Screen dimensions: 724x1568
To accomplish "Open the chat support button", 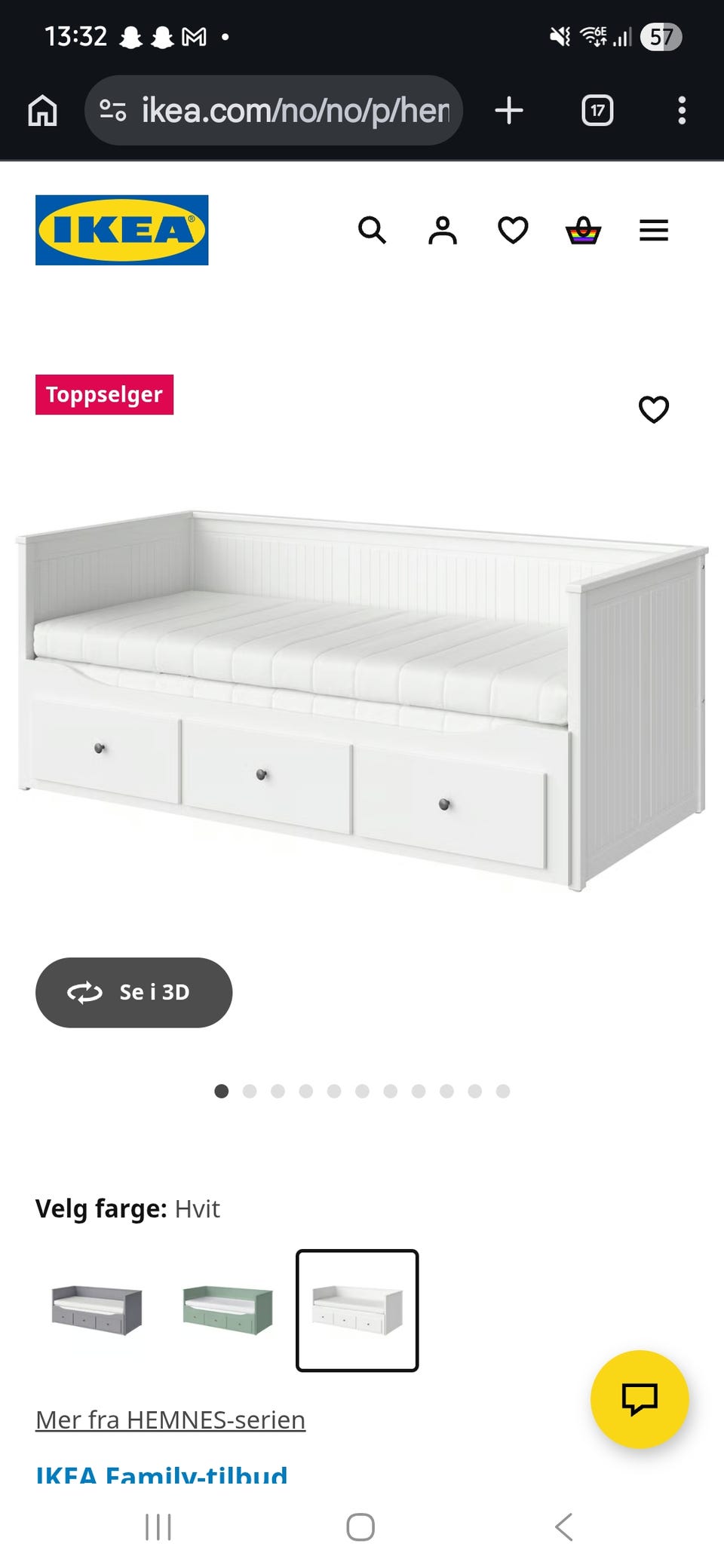I will [x=640, y=1399].
